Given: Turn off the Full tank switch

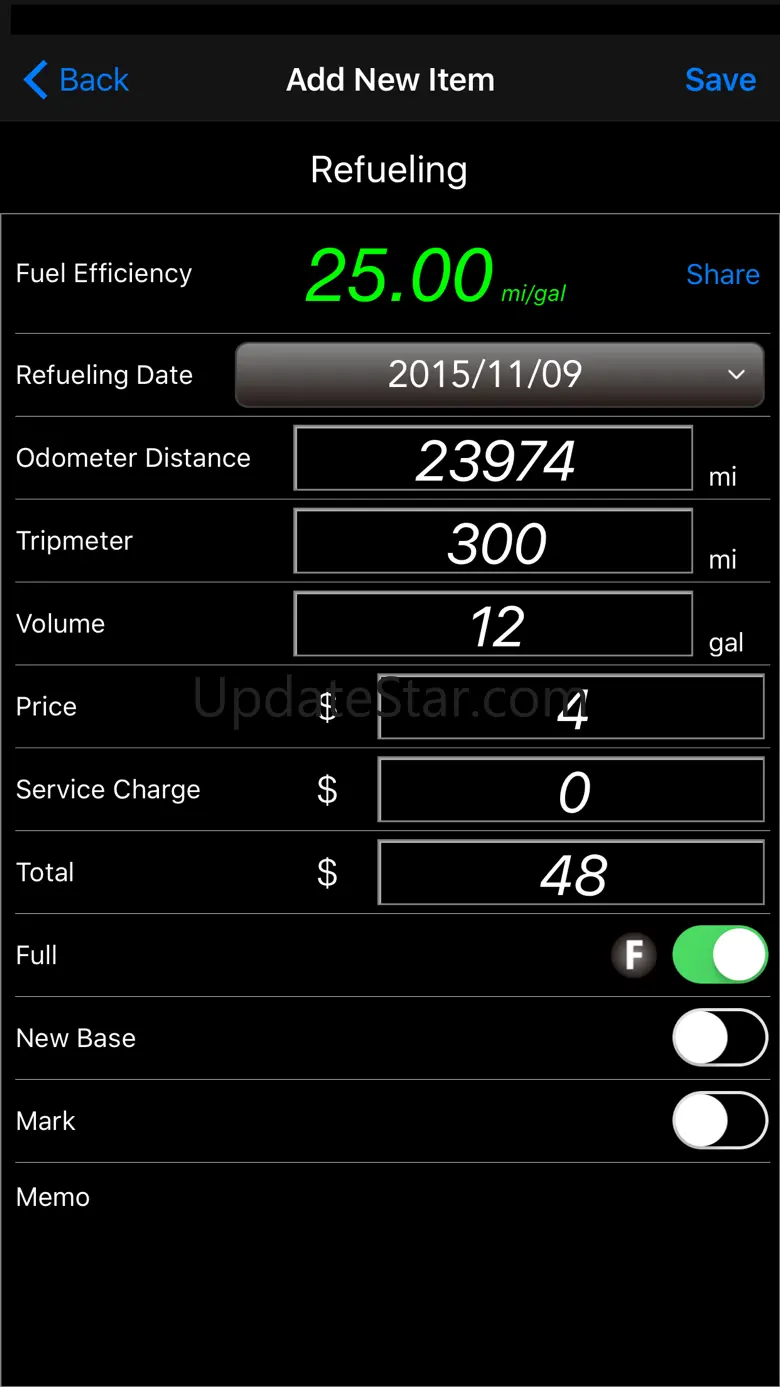Looking at the screenshot, I should pyautogui.click(x=719, y=955).
